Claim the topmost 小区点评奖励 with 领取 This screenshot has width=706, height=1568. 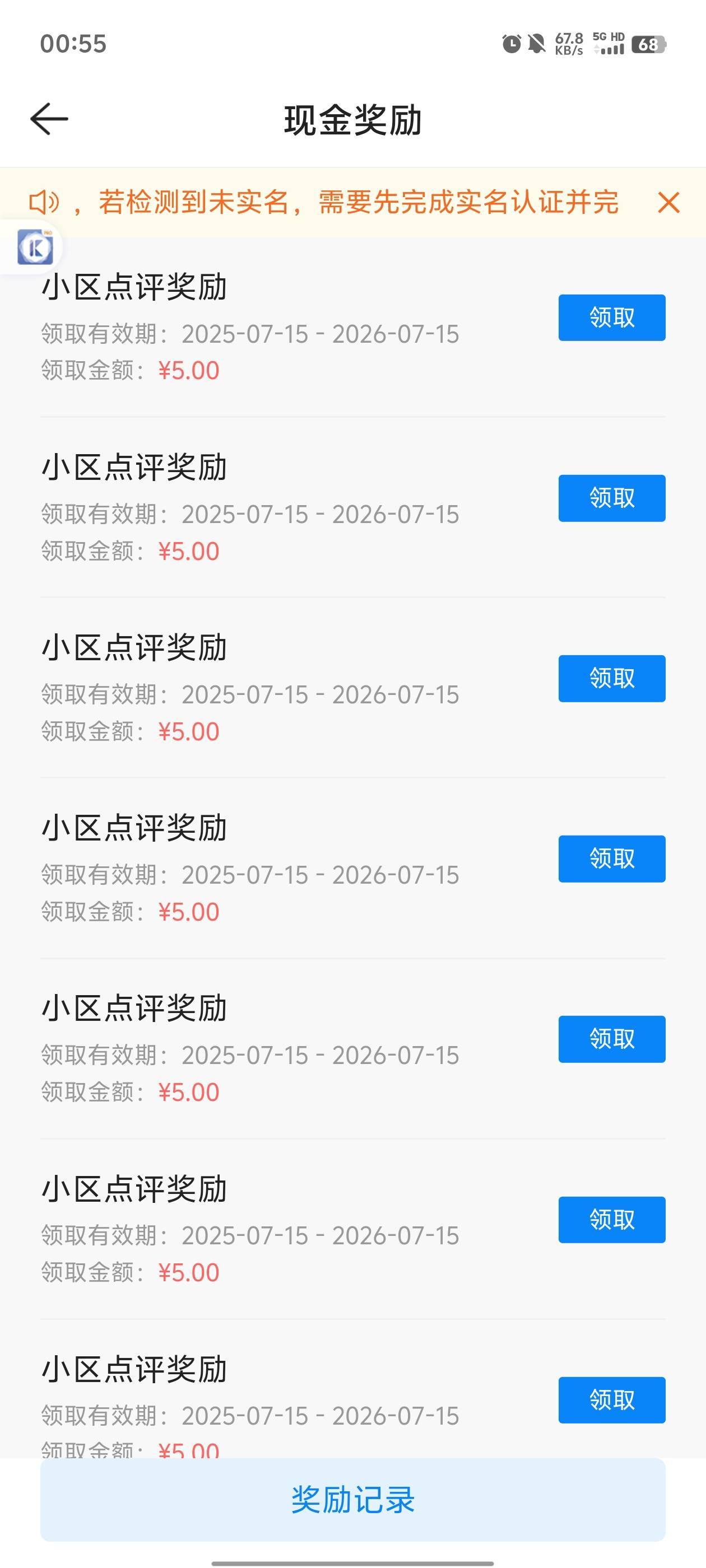pyautogui.click(x=611, y=318)
